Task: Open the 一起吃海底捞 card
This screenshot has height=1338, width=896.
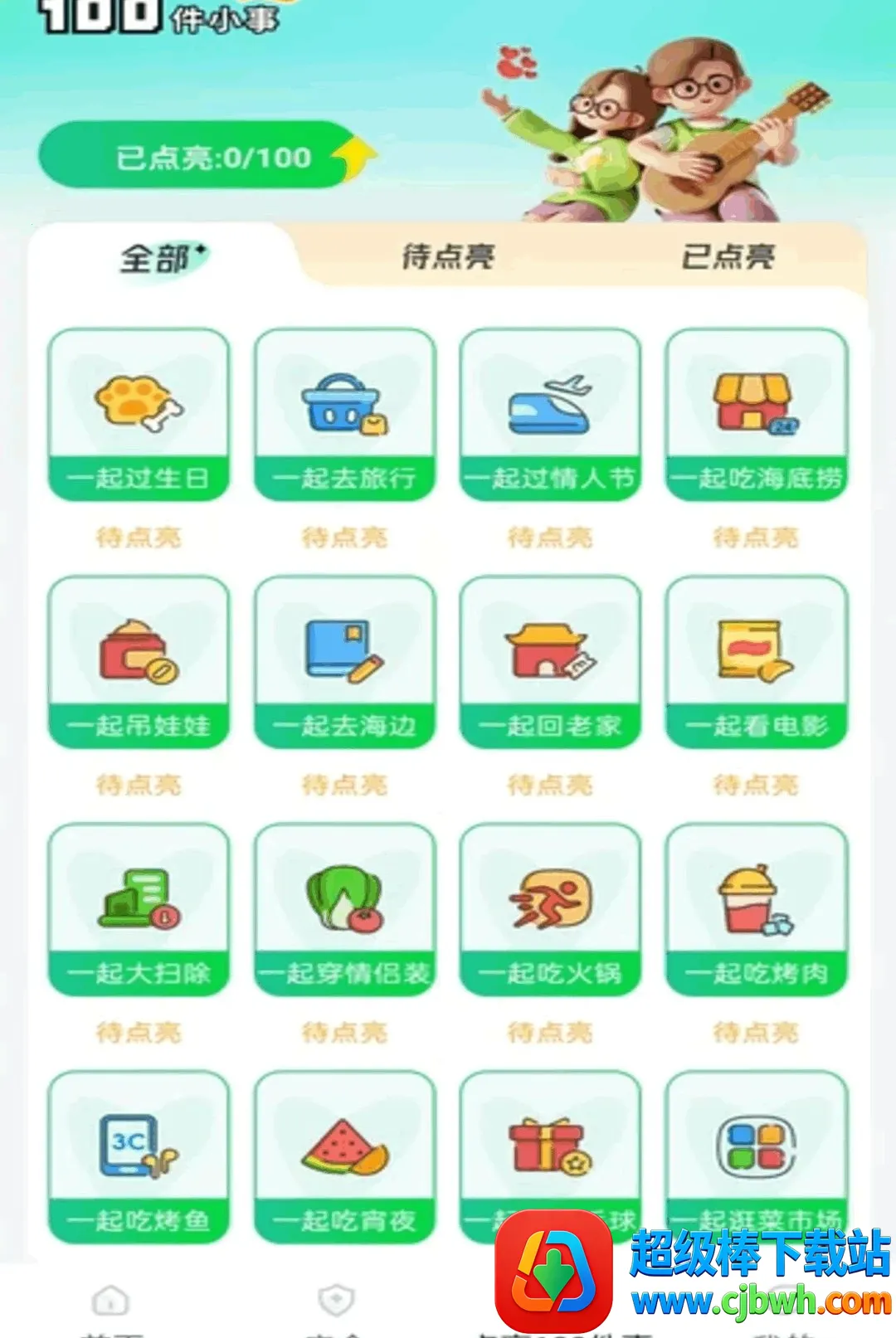Action: tap(757, 415)
